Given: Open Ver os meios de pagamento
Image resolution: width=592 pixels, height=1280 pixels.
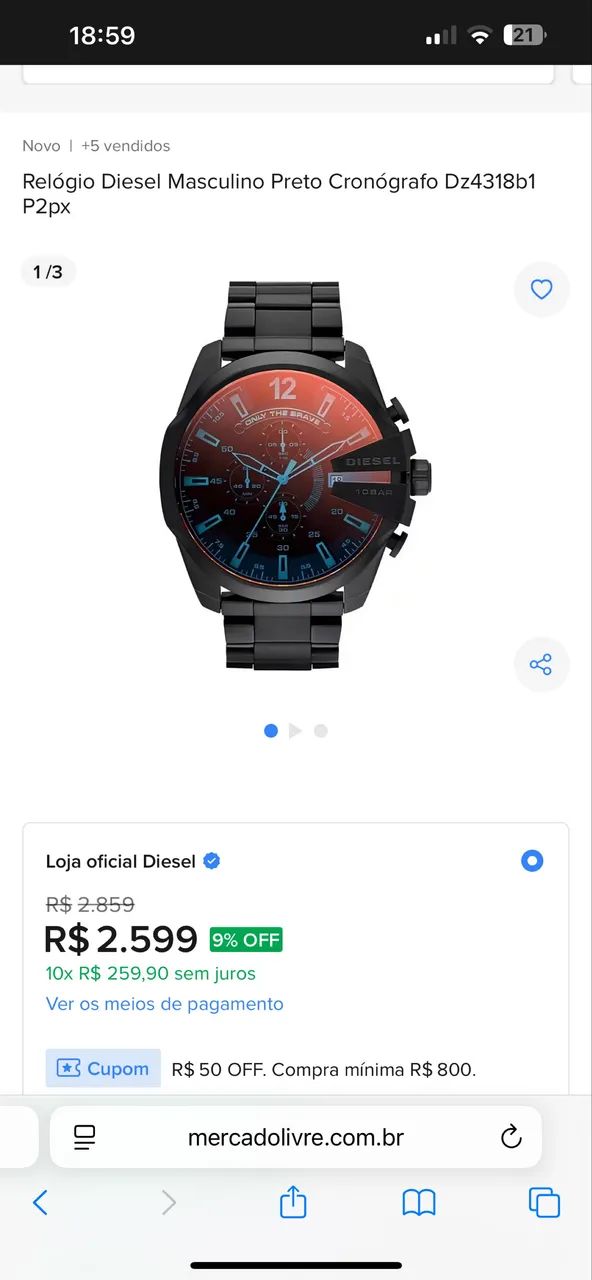Looking at the screenshot, I should [165, 1003].
